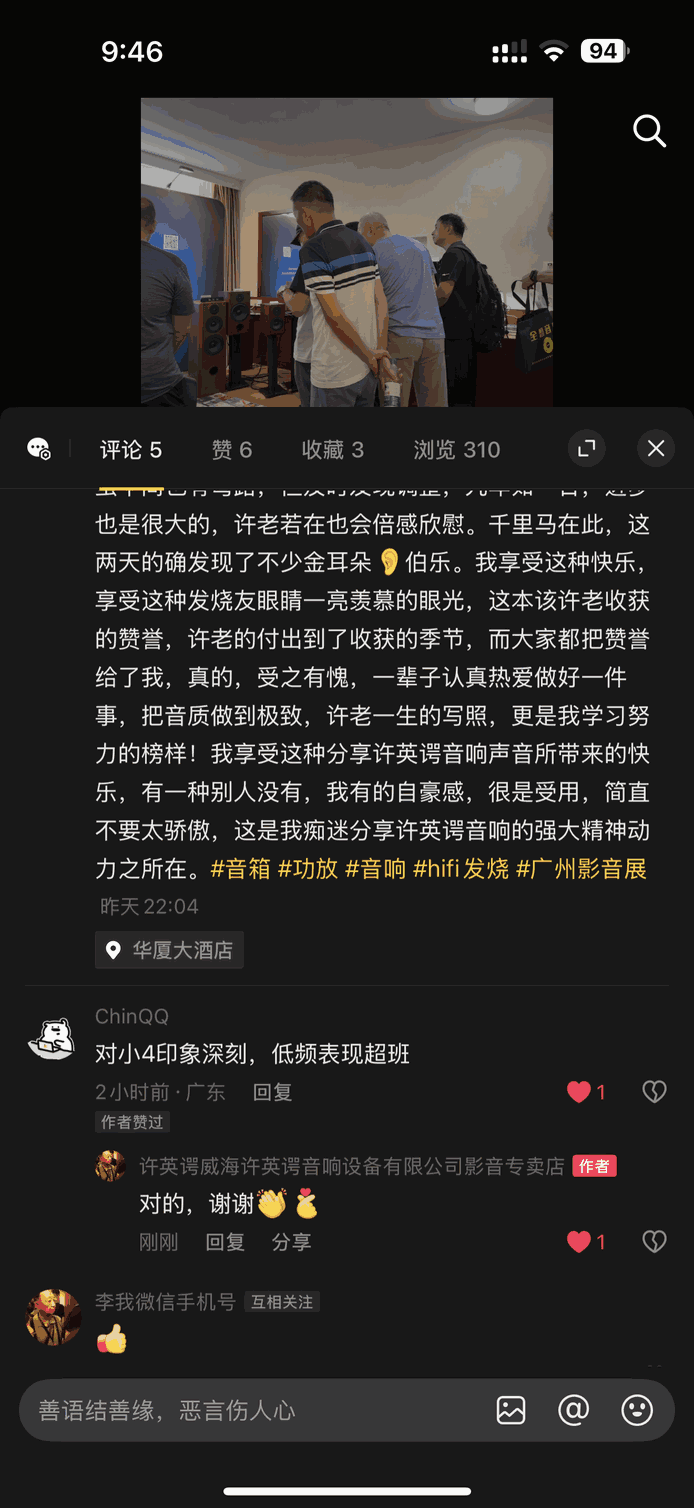Open the #音箱 hashtag
This screenshot has width=694, height=1508.
coord(240,868)
